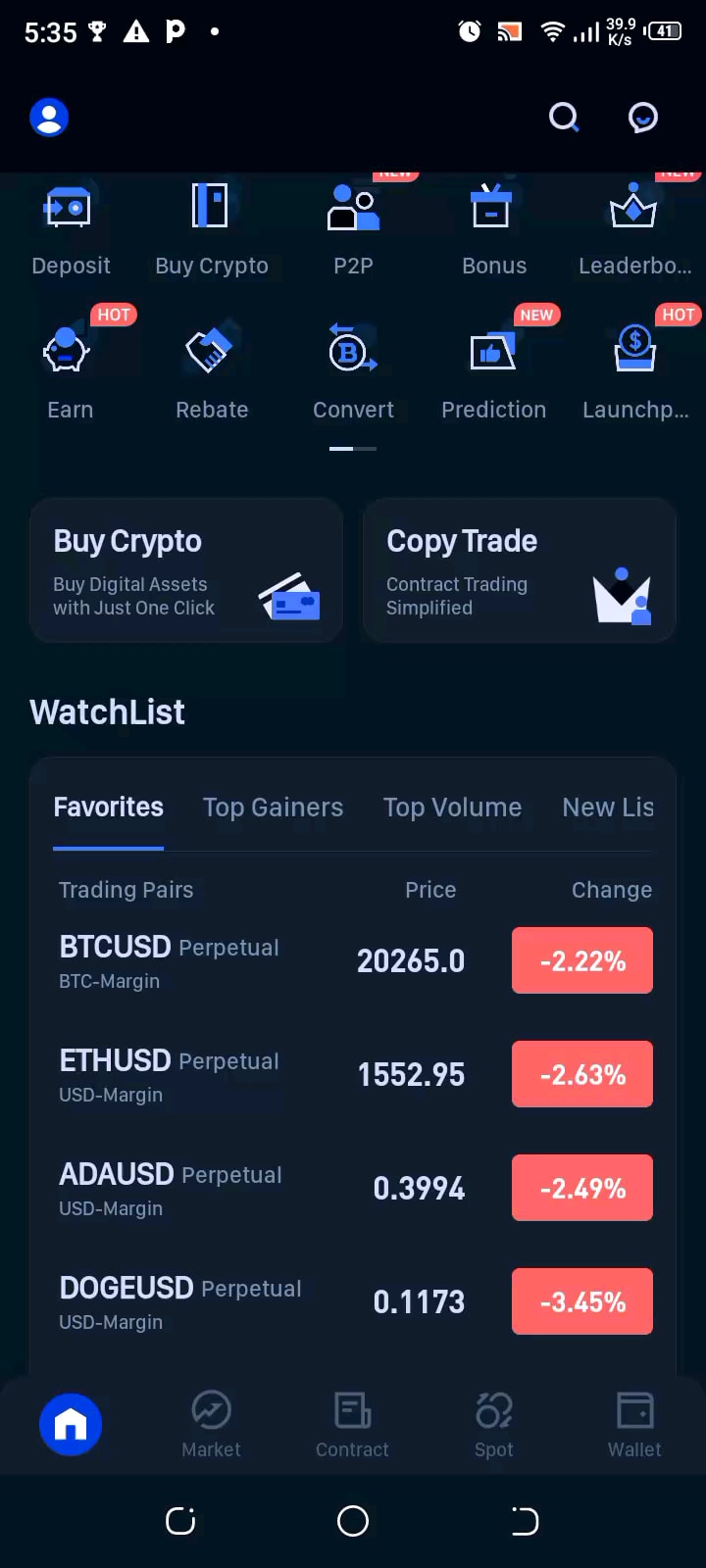Switch to the Top Volume tab
The height and width of the screenshot is (1568, 706).
(x=452, y=808)
